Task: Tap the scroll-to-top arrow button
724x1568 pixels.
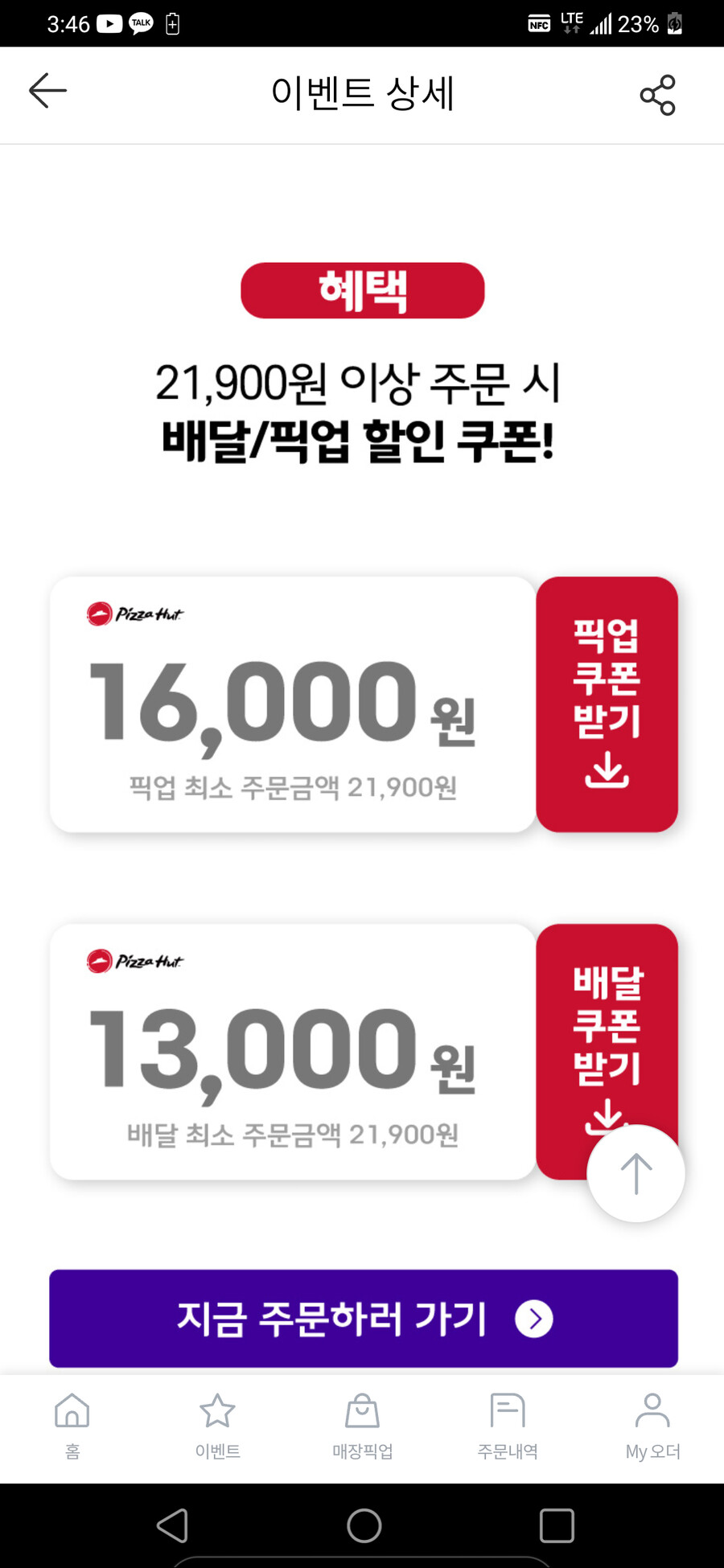Action: tap(635, 1173)
